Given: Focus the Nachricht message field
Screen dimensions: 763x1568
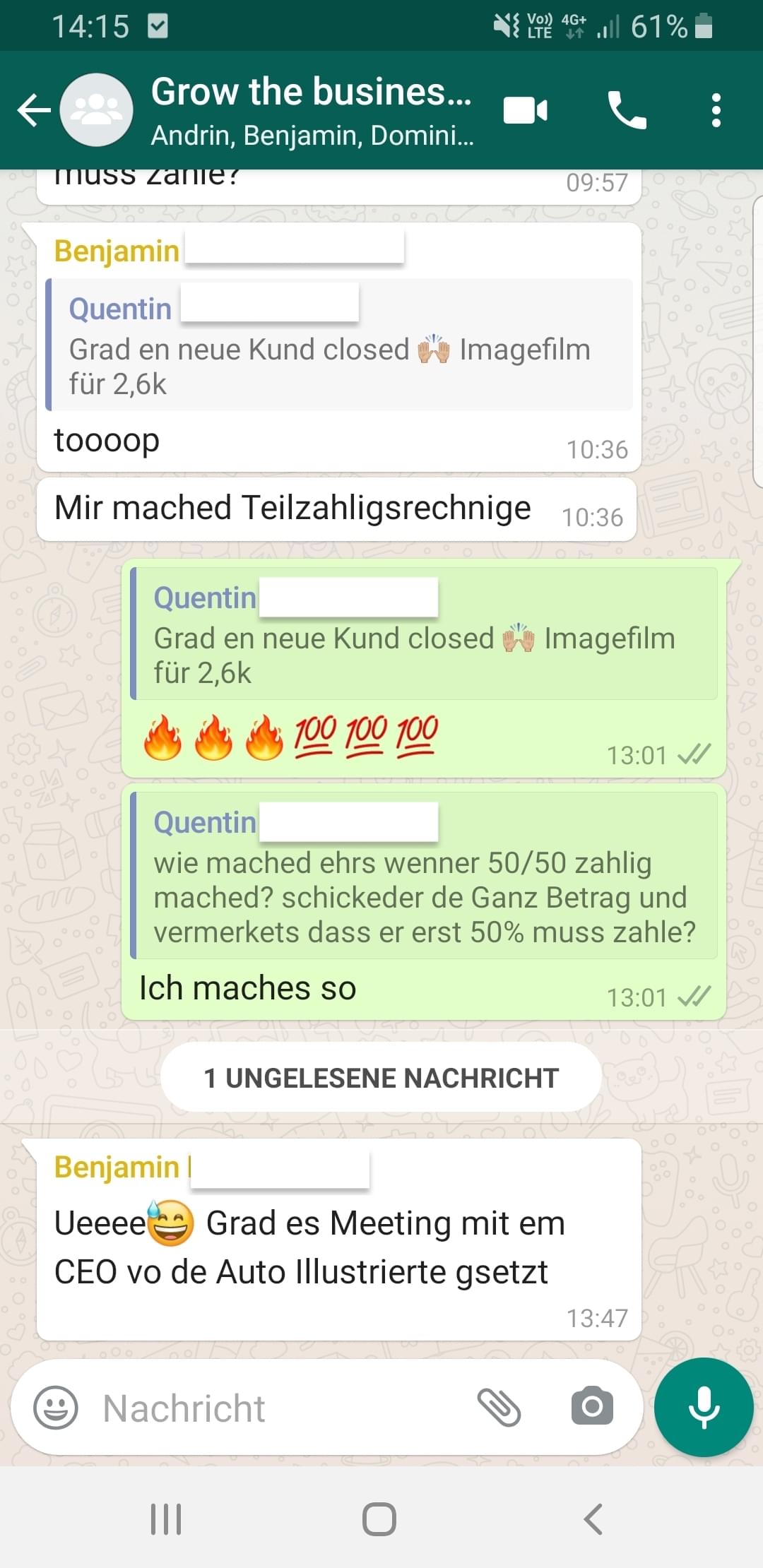Looking at the screenshot, I should (283, 1408).
